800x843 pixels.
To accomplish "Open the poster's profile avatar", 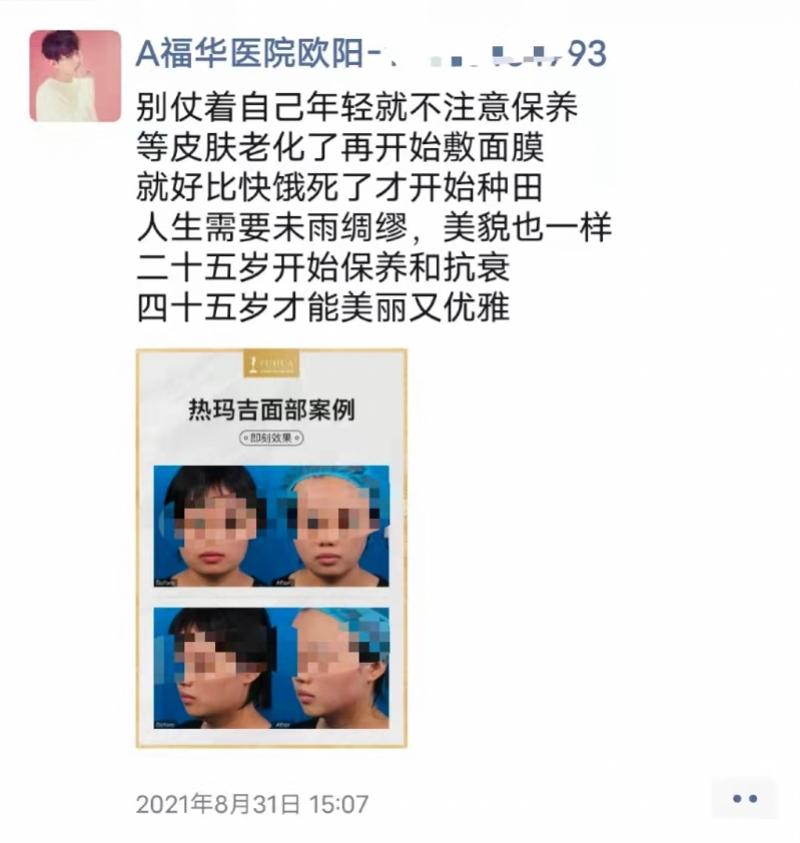I will [75, 76].
